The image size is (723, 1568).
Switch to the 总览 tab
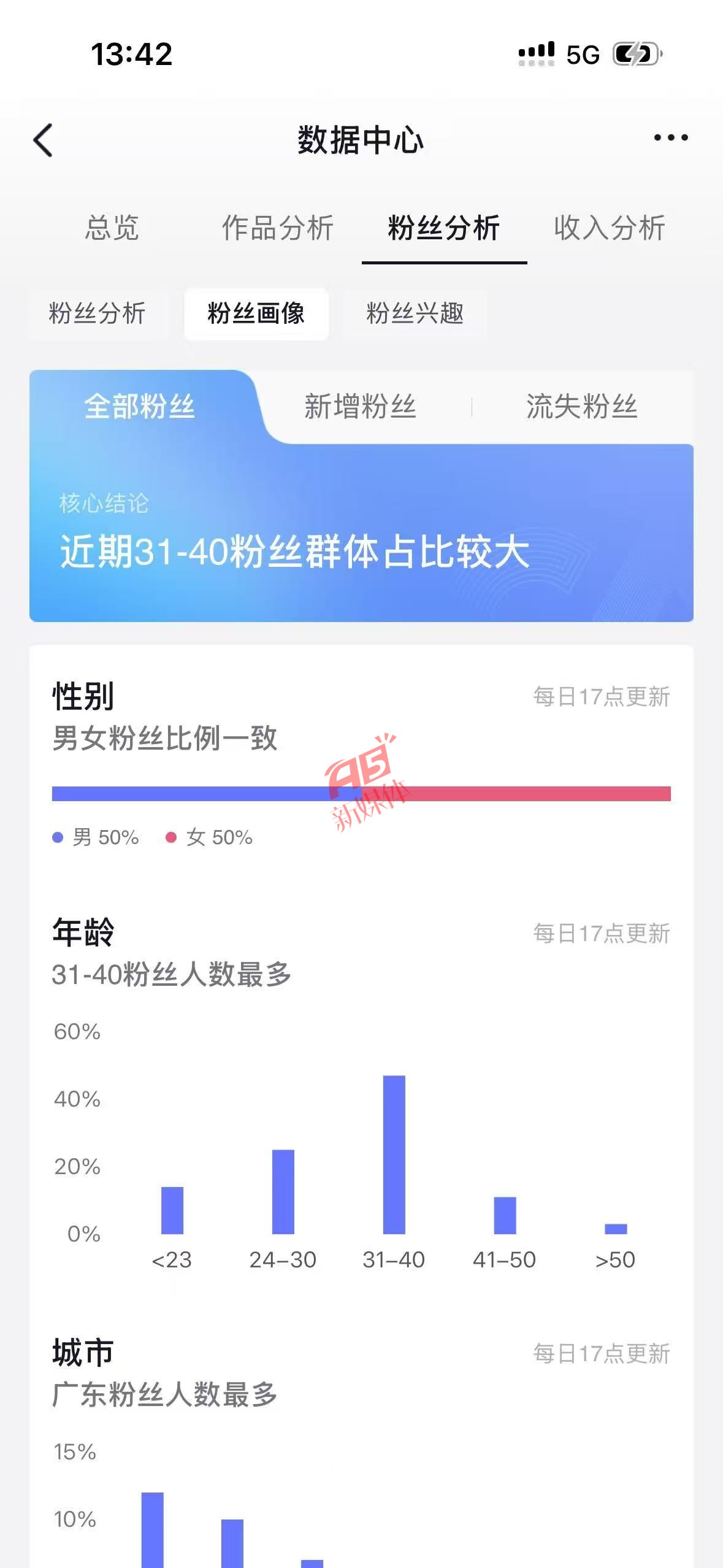[112, 228]
